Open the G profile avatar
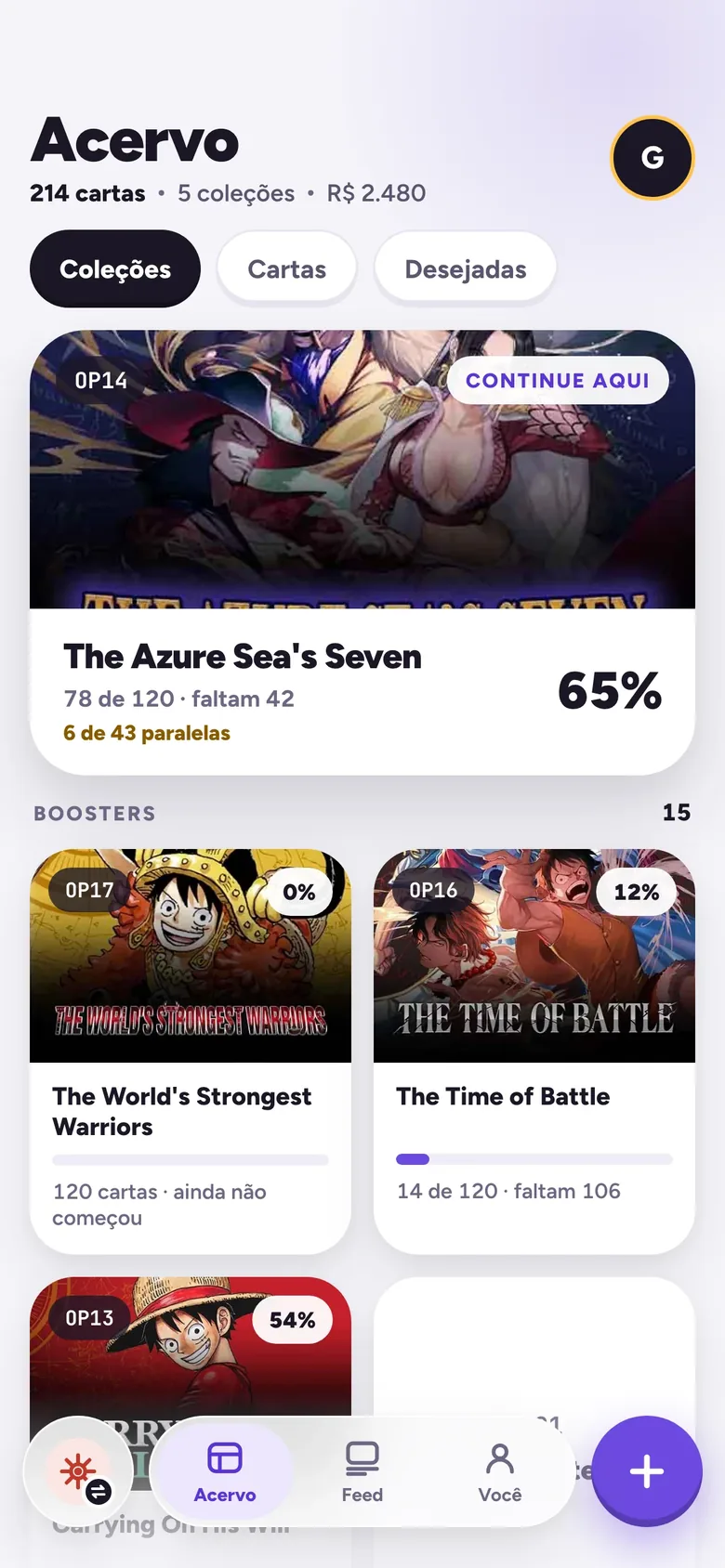Image resolution: width=725 pixels, height=1568 pixels. [652, 158]
